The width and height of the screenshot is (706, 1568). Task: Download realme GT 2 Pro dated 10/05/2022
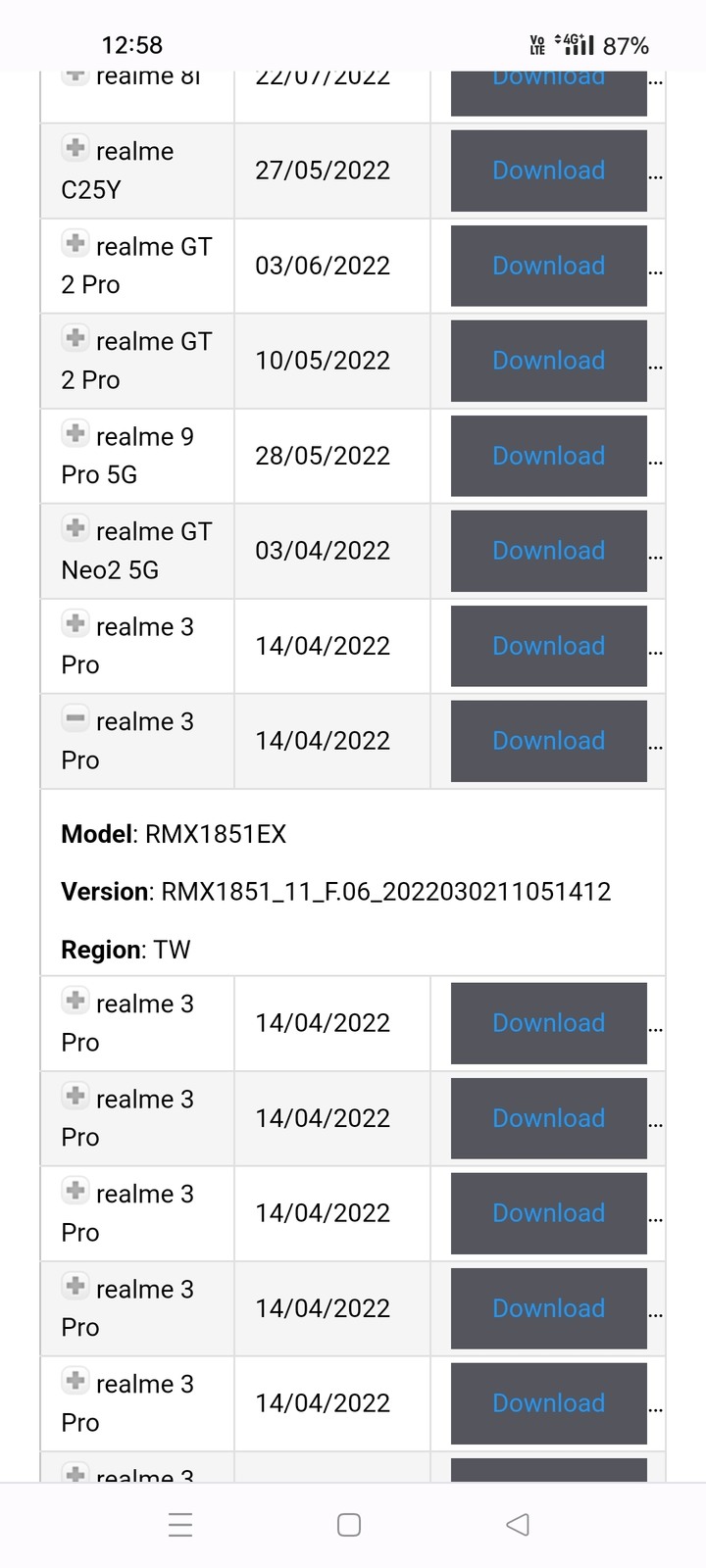click(548, 361)
